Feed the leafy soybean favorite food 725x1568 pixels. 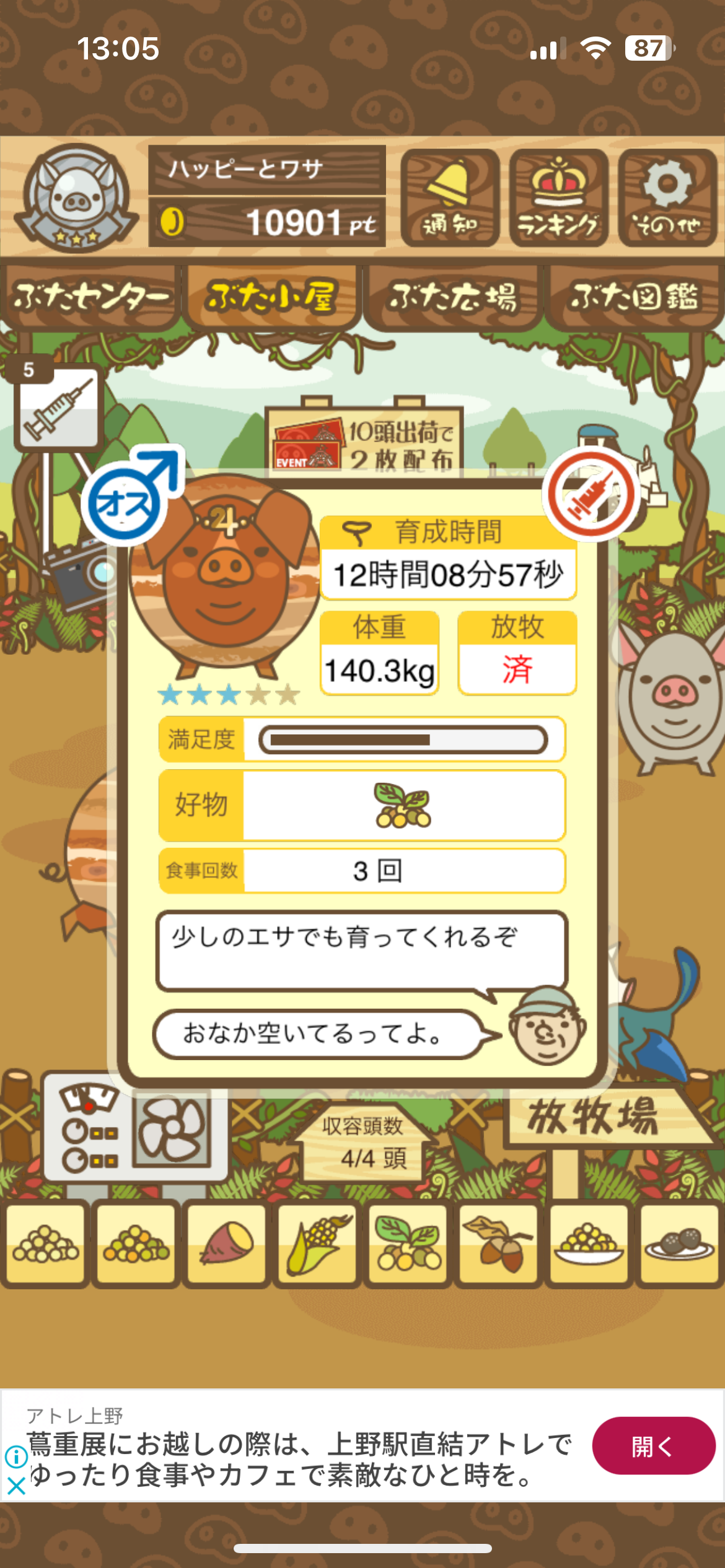click(x=408, y=1242)
